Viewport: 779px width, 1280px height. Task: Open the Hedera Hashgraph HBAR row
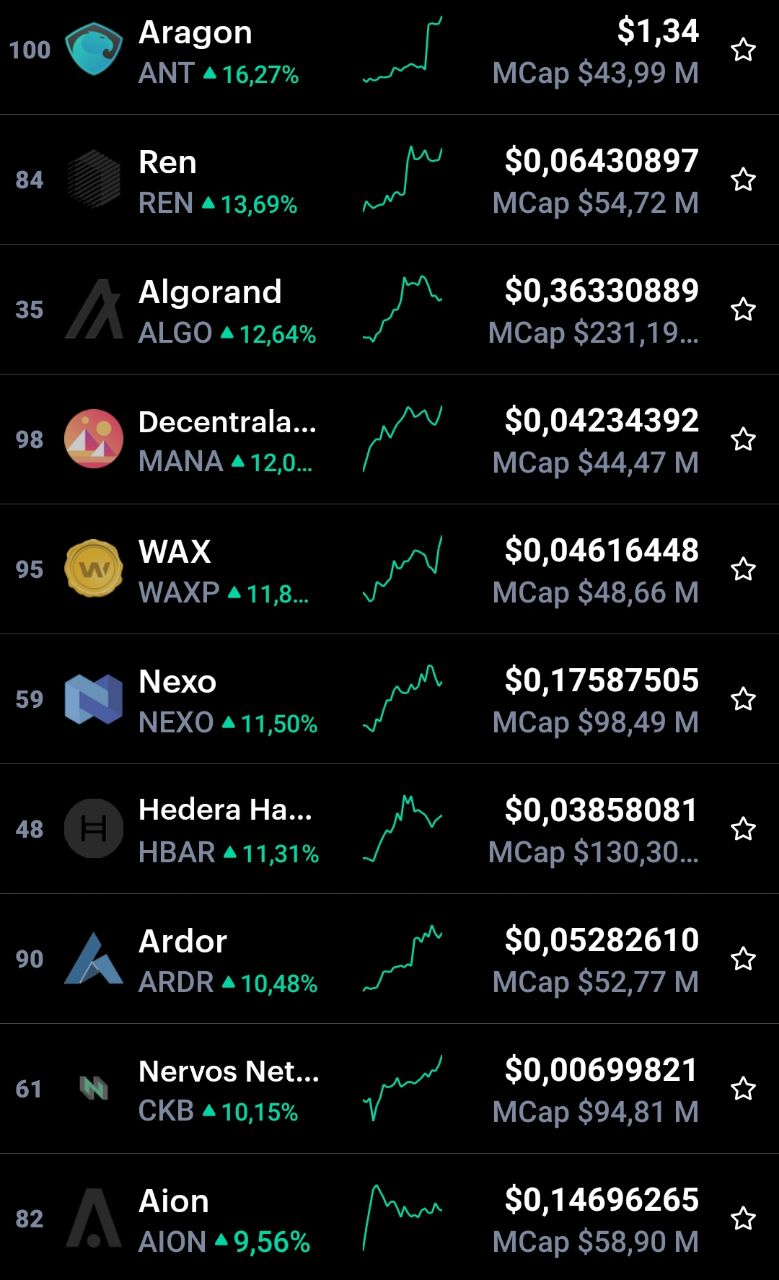(x=389, y=829)
